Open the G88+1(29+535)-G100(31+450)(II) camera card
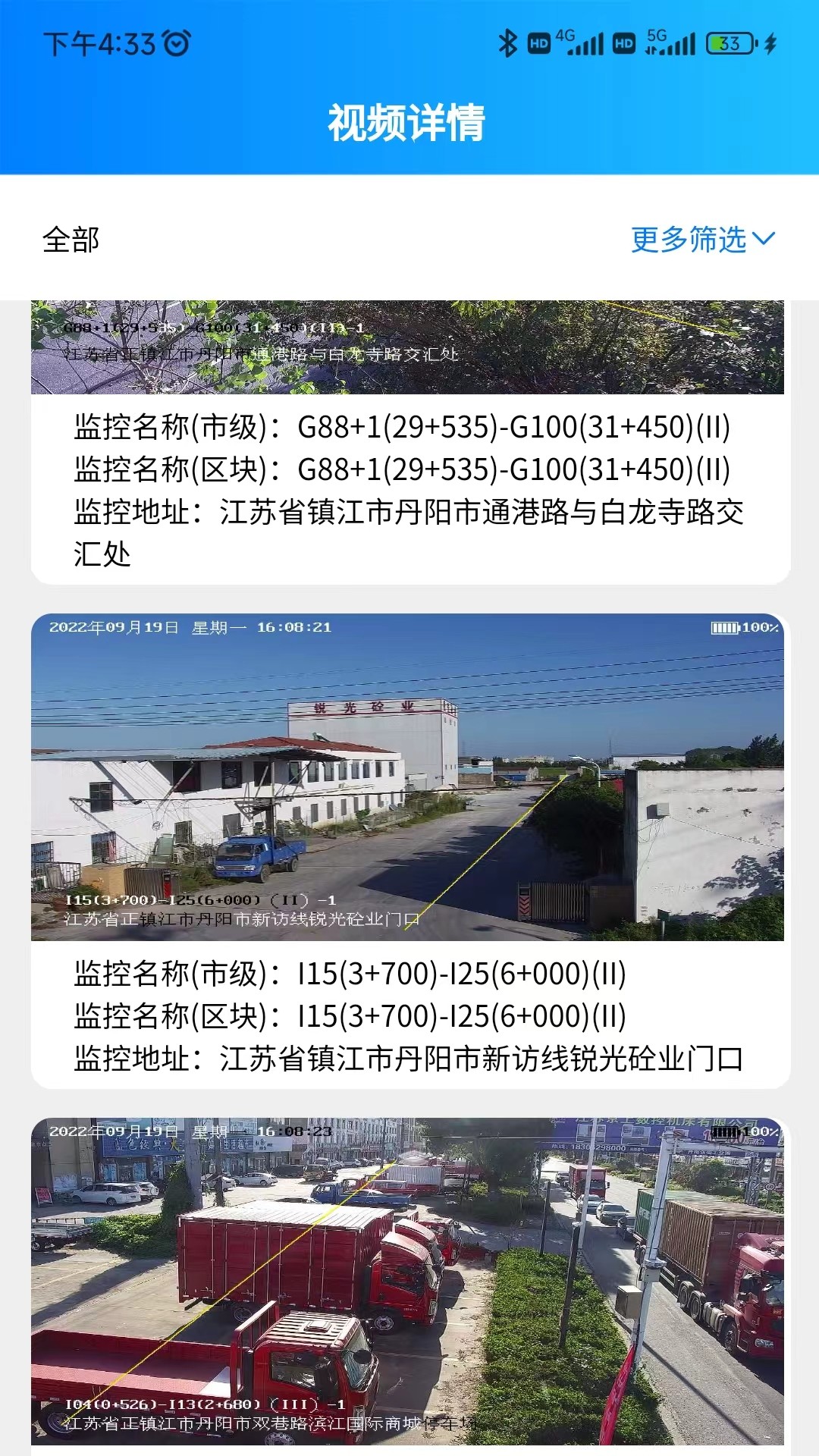The width and height of the screenshot is (819, 1456). pos(410,442)
